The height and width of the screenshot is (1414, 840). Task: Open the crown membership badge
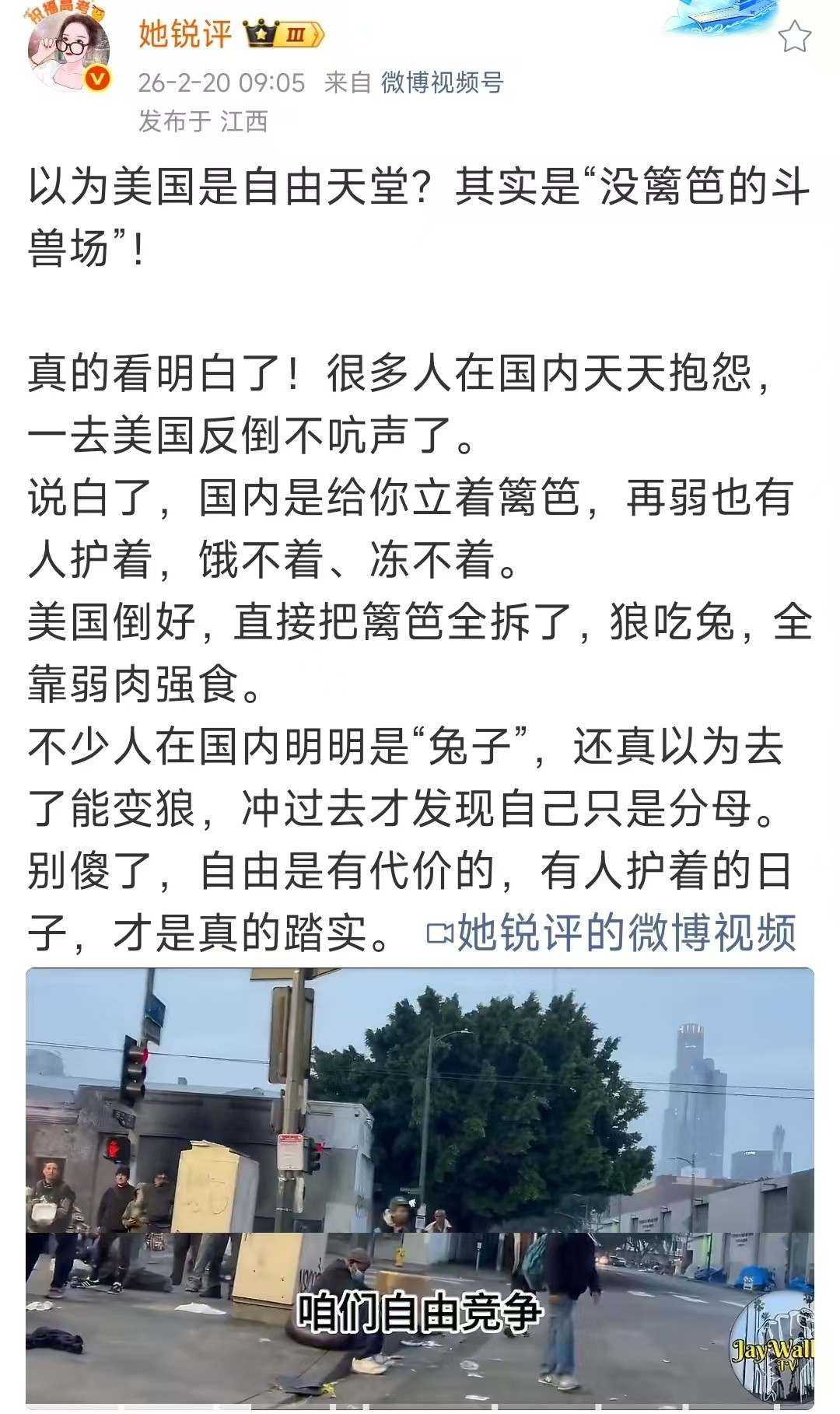pyautogui.click(x=283, y=35)
